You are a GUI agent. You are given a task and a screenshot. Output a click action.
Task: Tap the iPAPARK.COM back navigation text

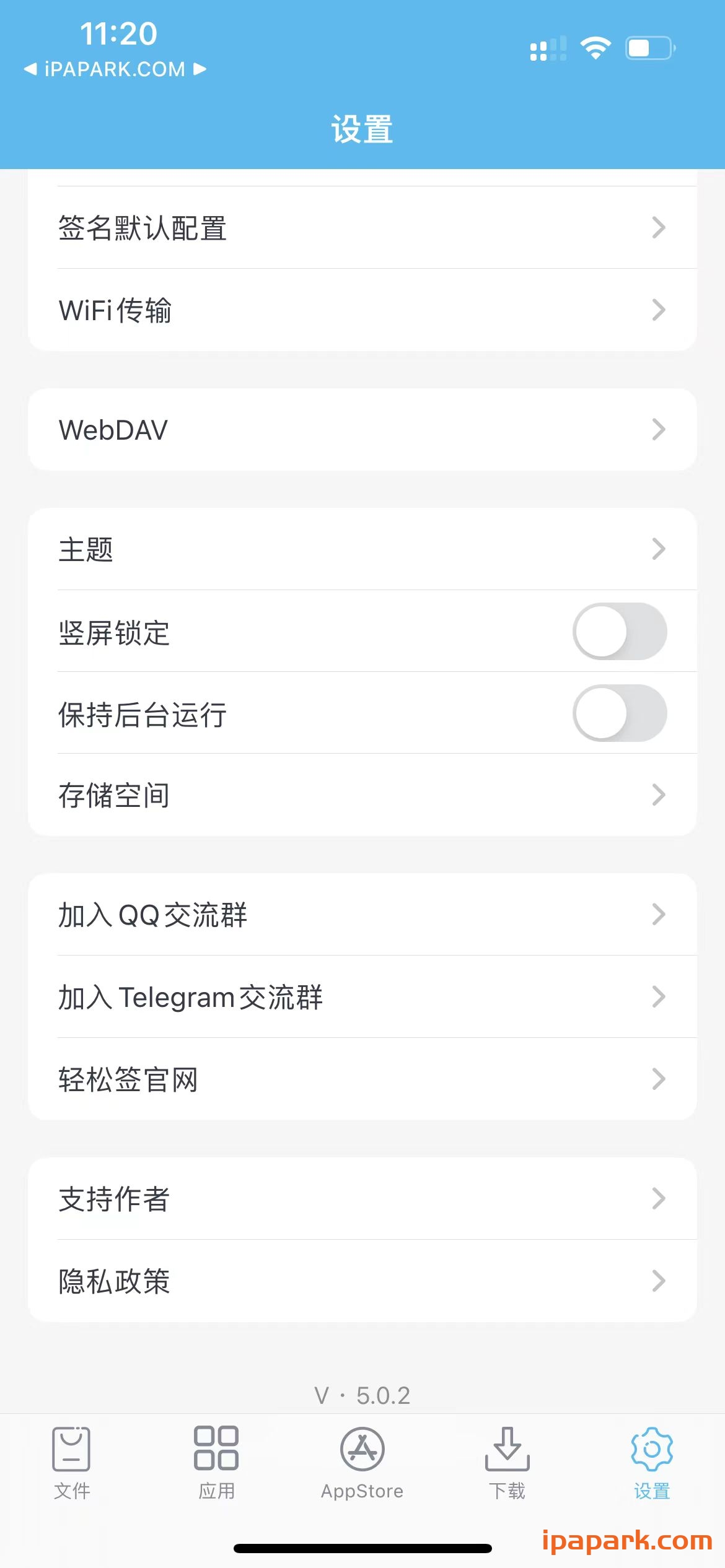pos(115,68)
